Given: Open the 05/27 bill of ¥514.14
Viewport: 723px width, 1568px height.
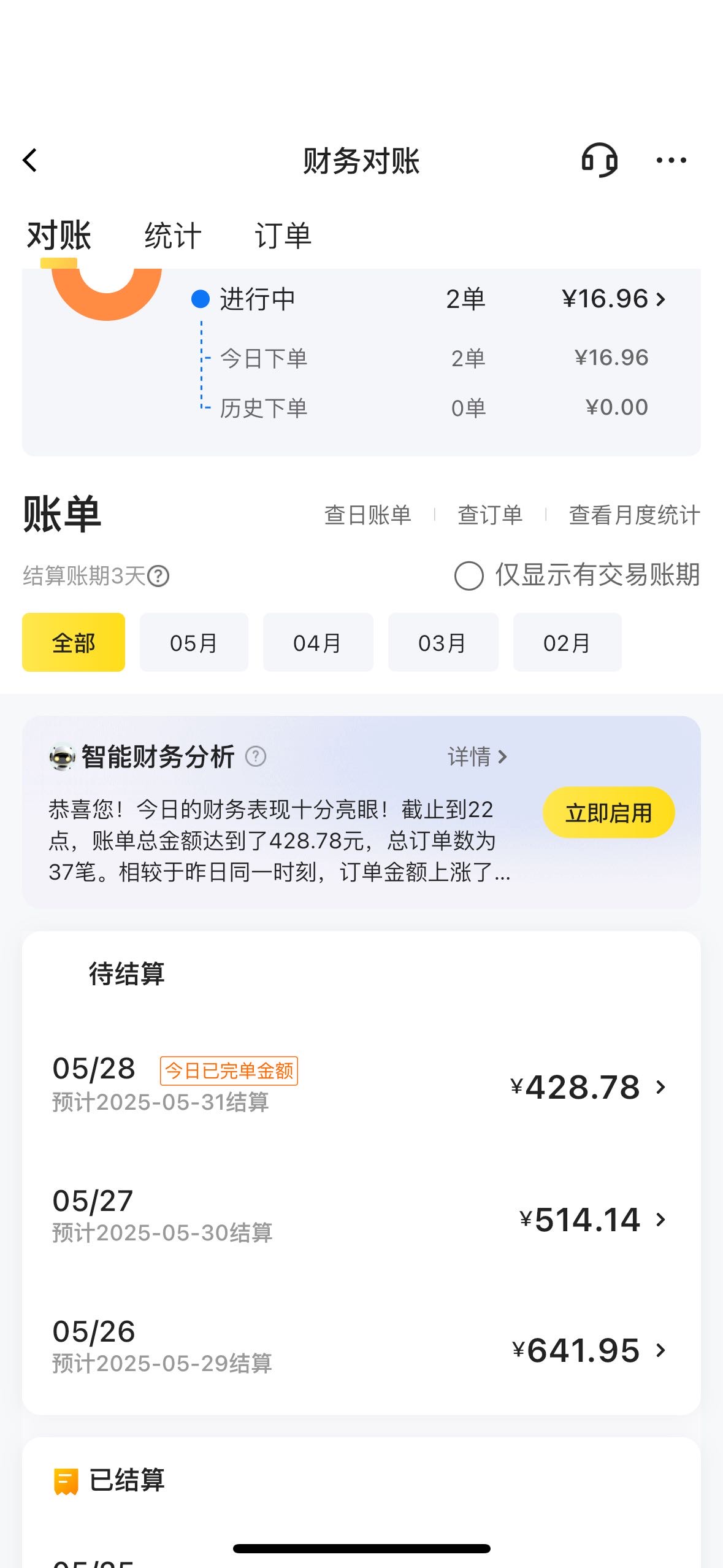Looking at the screenshot, I should (361, 1217).
